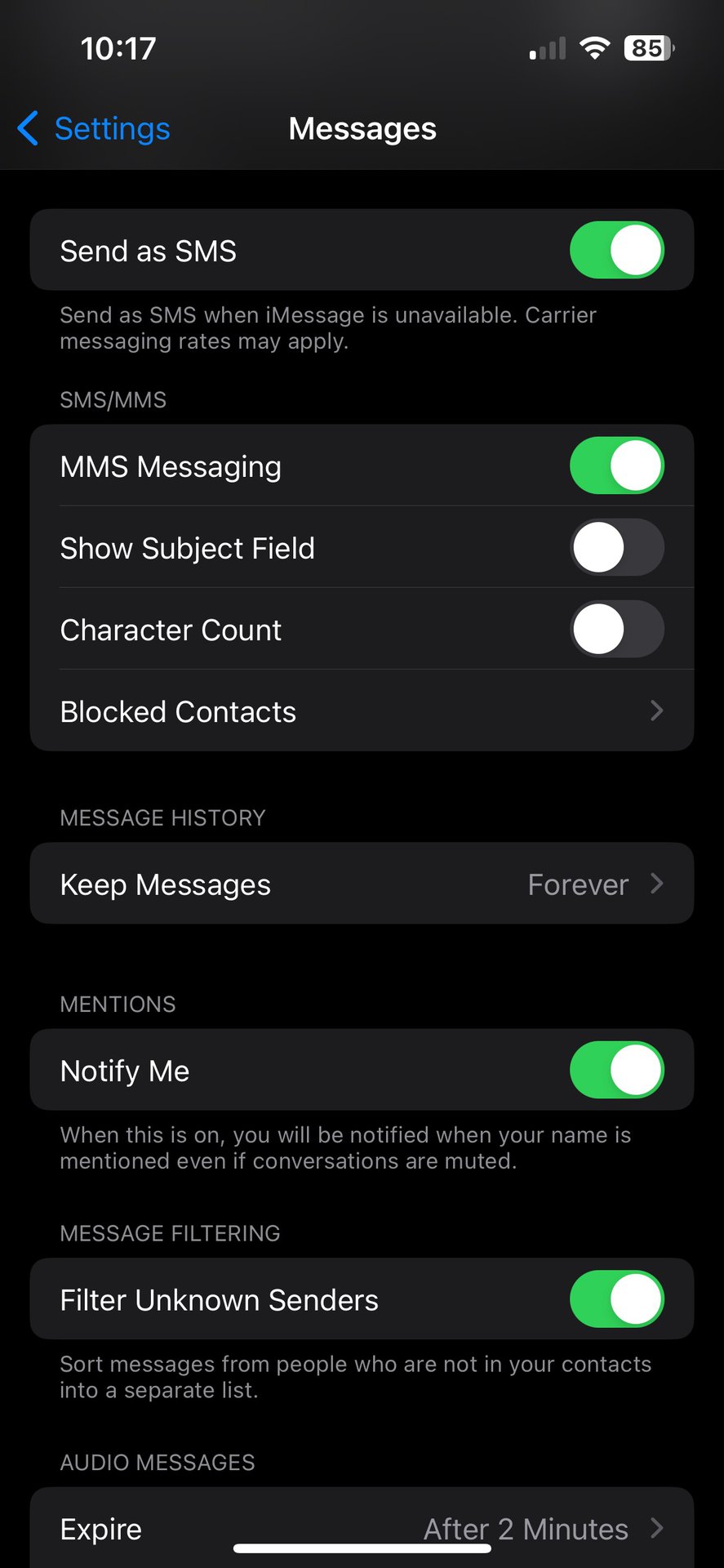Disable MMS Messaging

point(616,465)
